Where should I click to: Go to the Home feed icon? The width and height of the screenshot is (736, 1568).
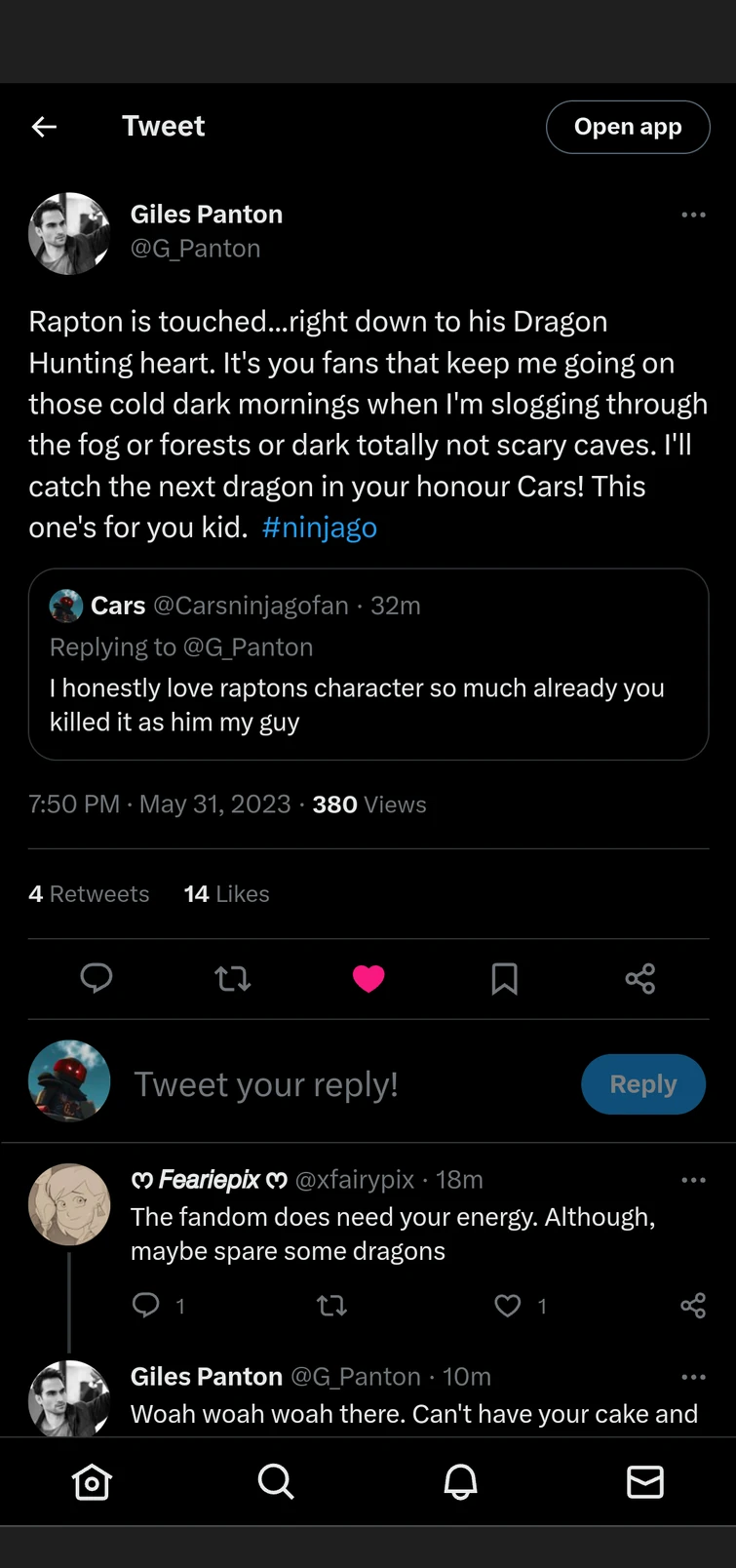[x=92, y=1482]
